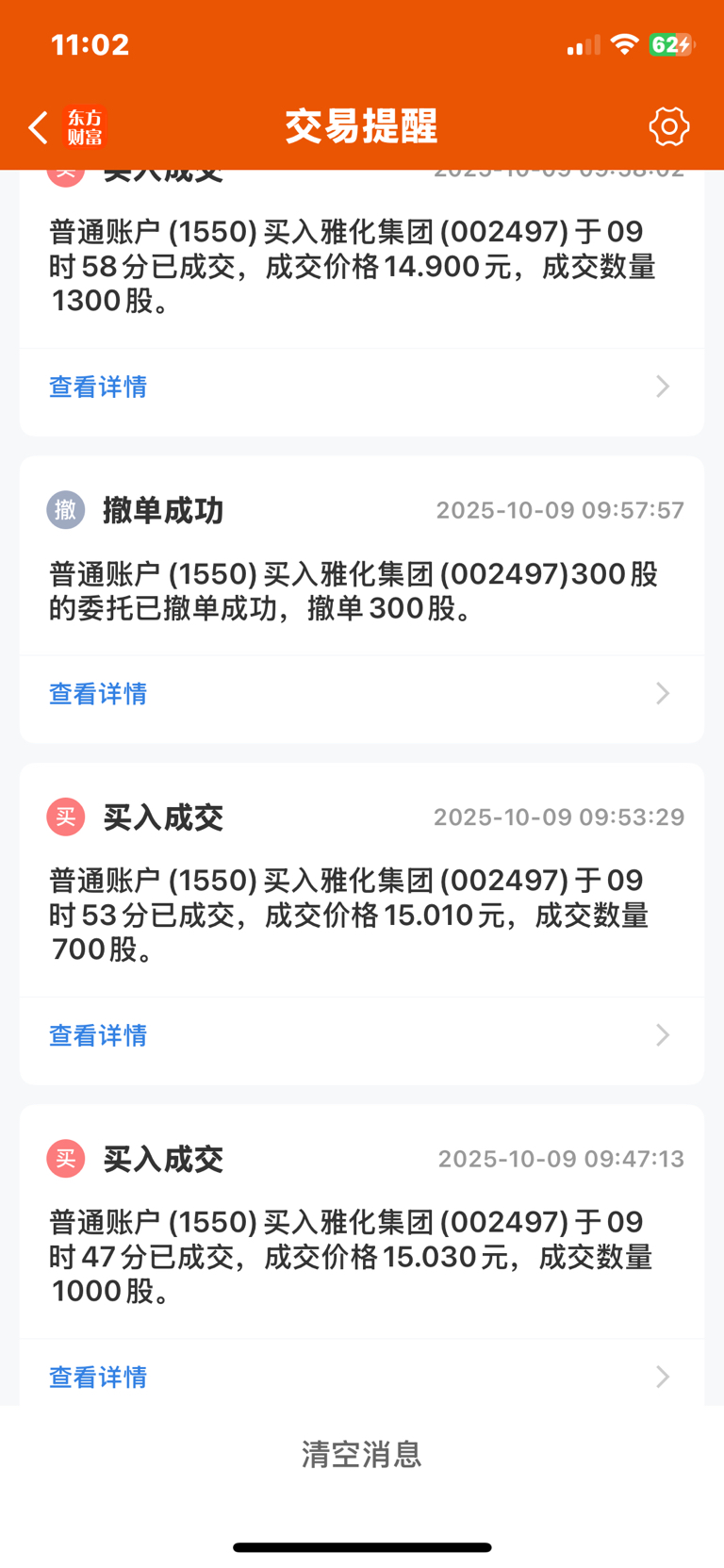Open the settings gear icon
Screen dimensions: 724x1568
pos(668,126)
